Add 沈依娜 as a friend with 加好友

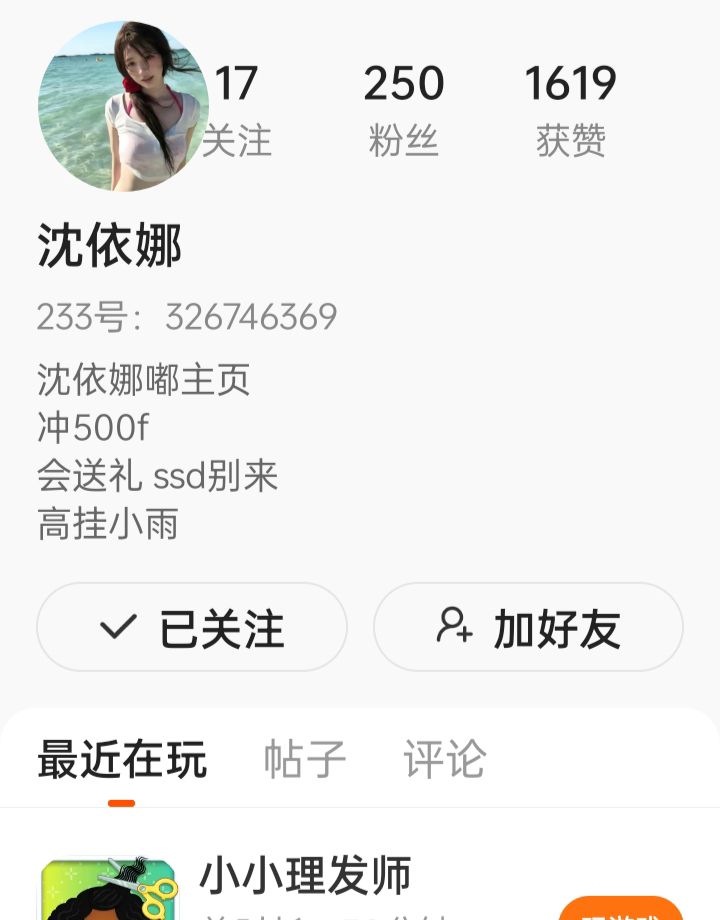point(528,628)
